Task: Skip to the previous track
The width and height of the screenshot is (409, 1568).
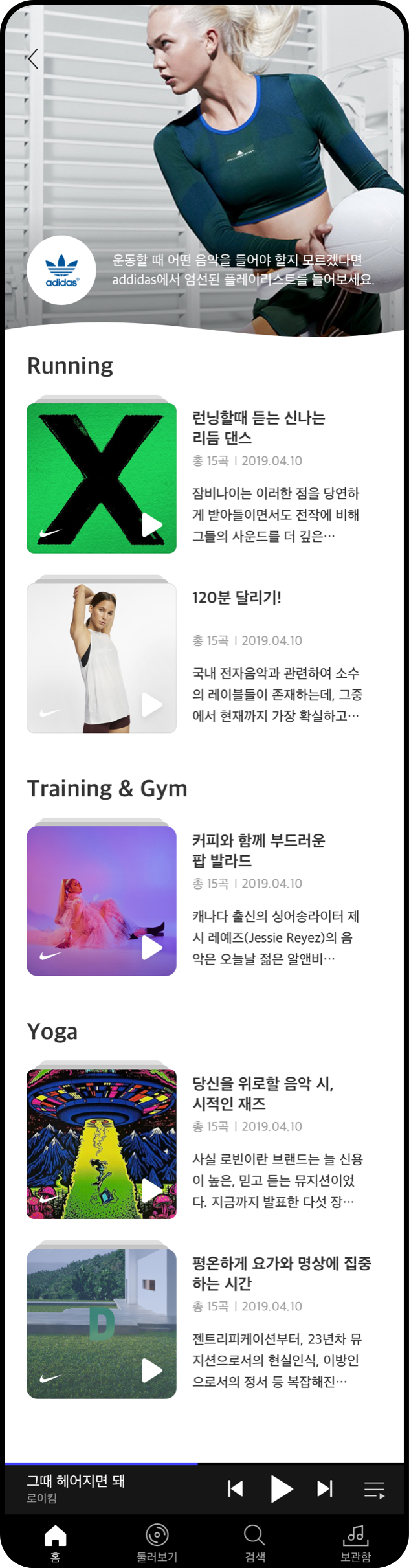Action: [236, 1488]
